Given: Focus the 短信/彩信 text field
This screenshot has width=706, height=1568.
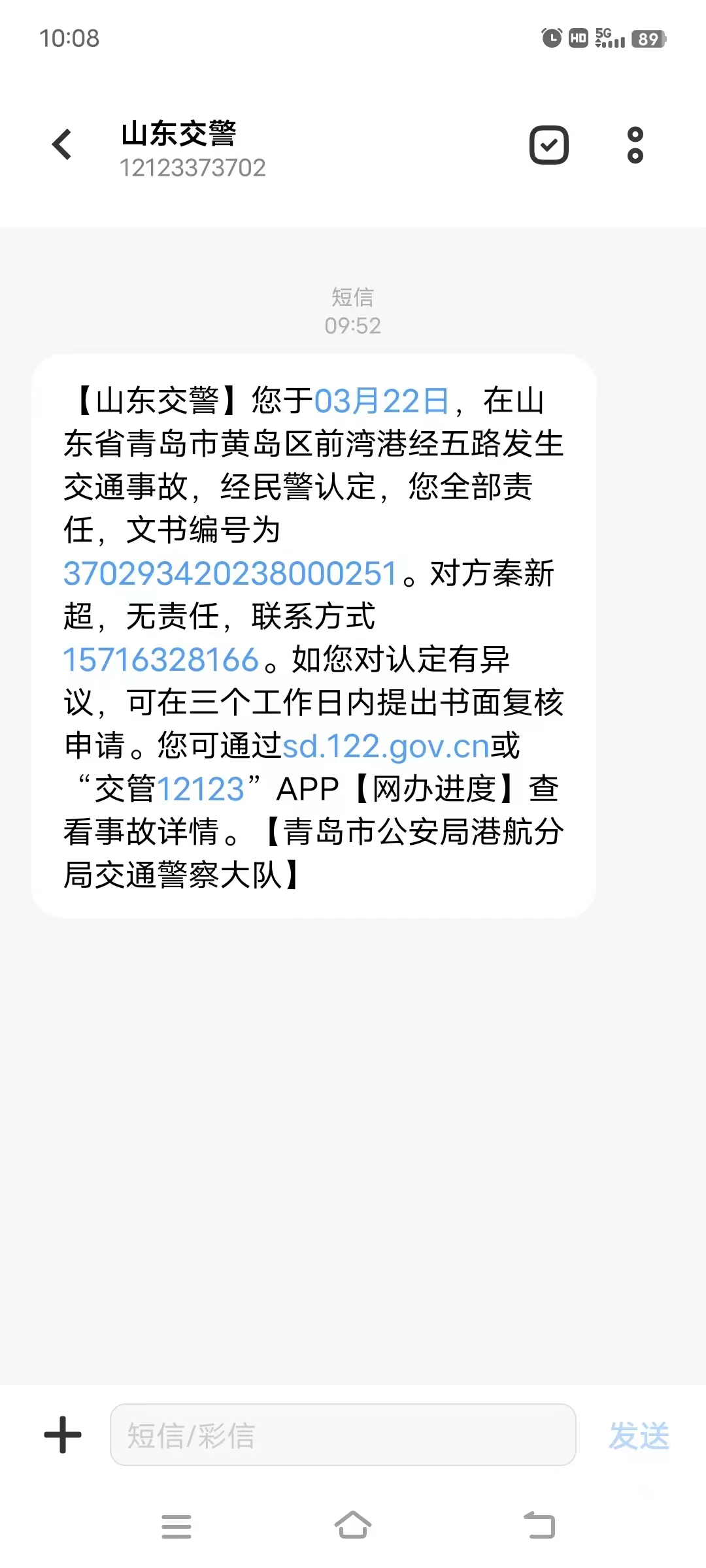Looking at the screenshot, I should point(343,1435).
